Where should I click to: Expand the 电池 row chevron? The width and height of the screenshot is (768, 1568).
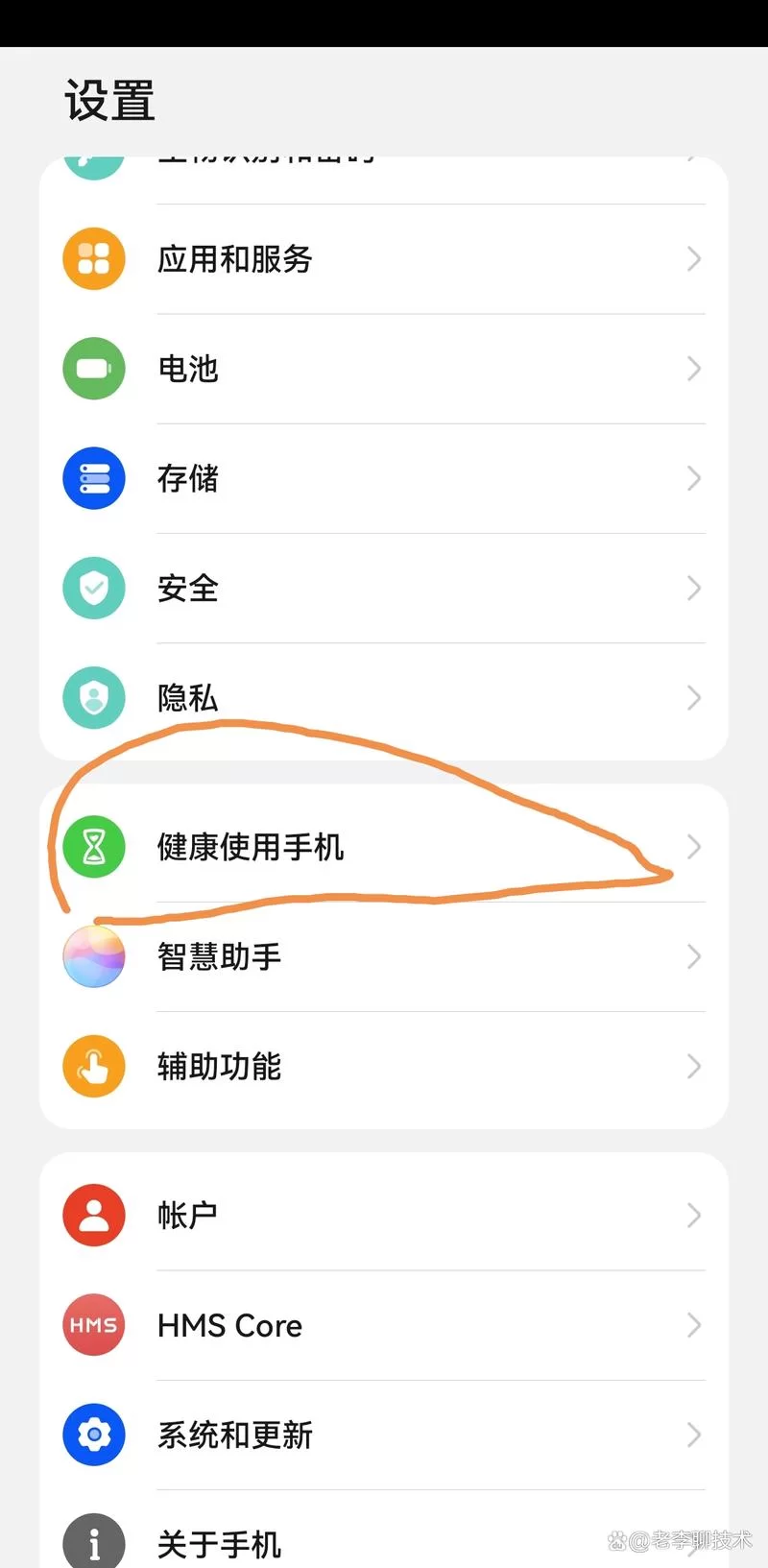[x=693, y=368]
